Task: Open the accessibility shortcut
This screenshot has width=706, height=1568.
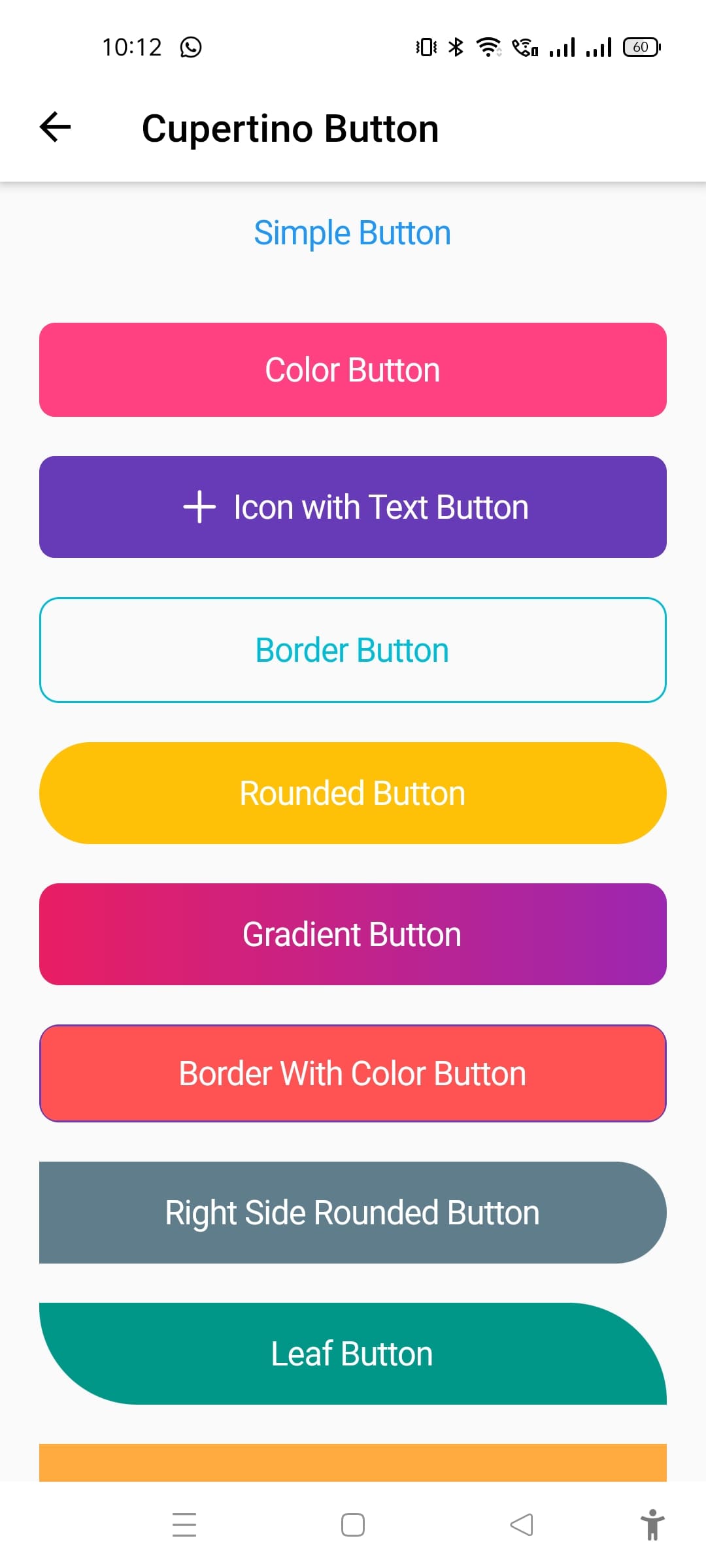Action: 652,1525
